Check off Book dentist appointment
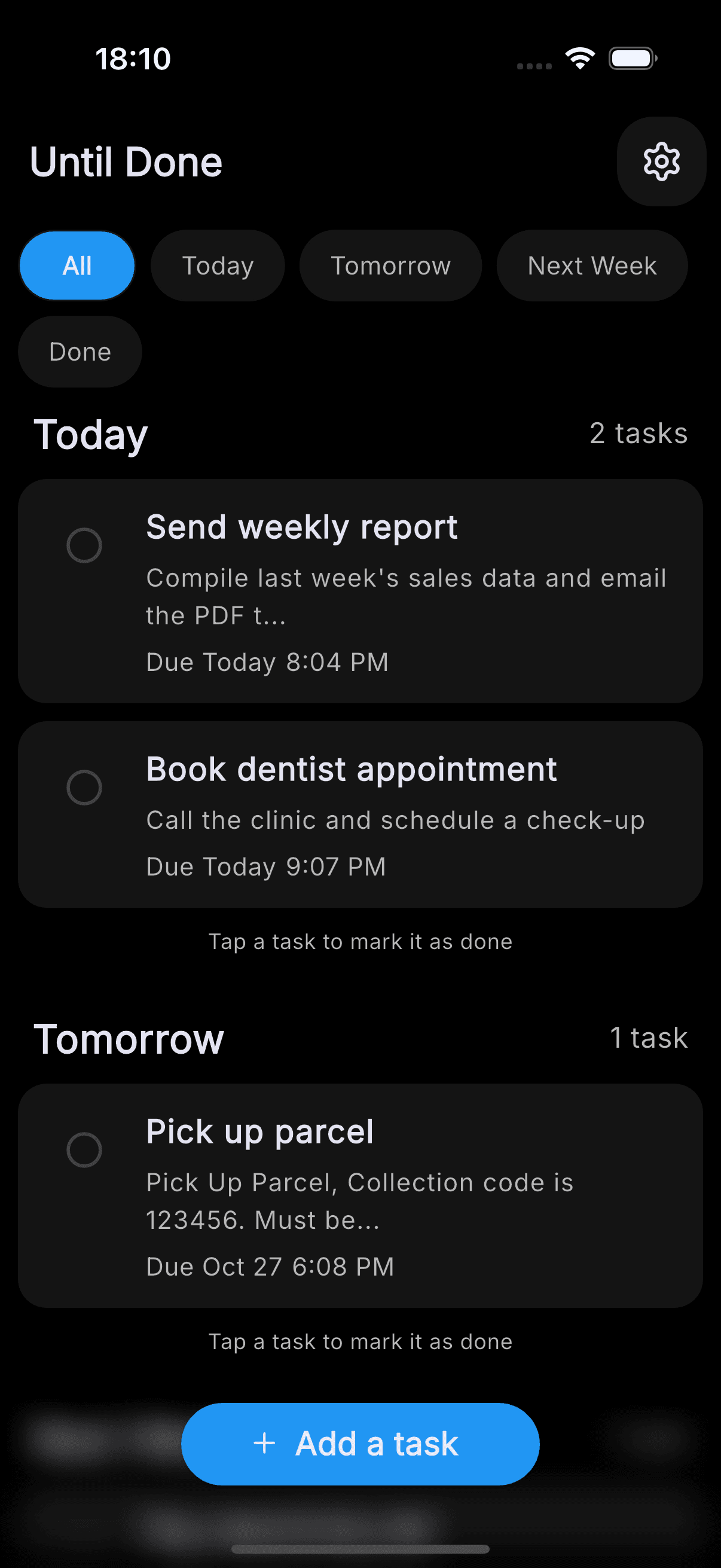Screen dimensions: 721x1568 [84, 787]
